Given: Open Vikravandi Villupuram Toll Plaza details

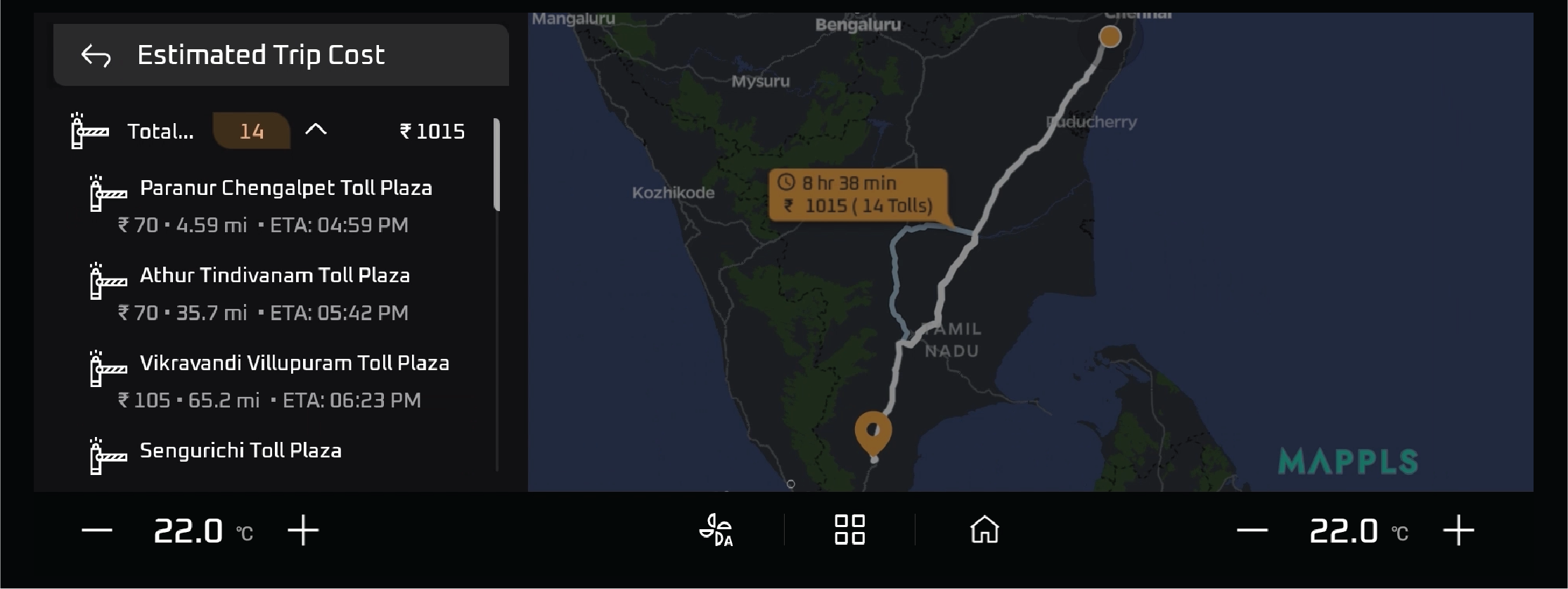Looking at the screenshot, I should click(293, 380).
